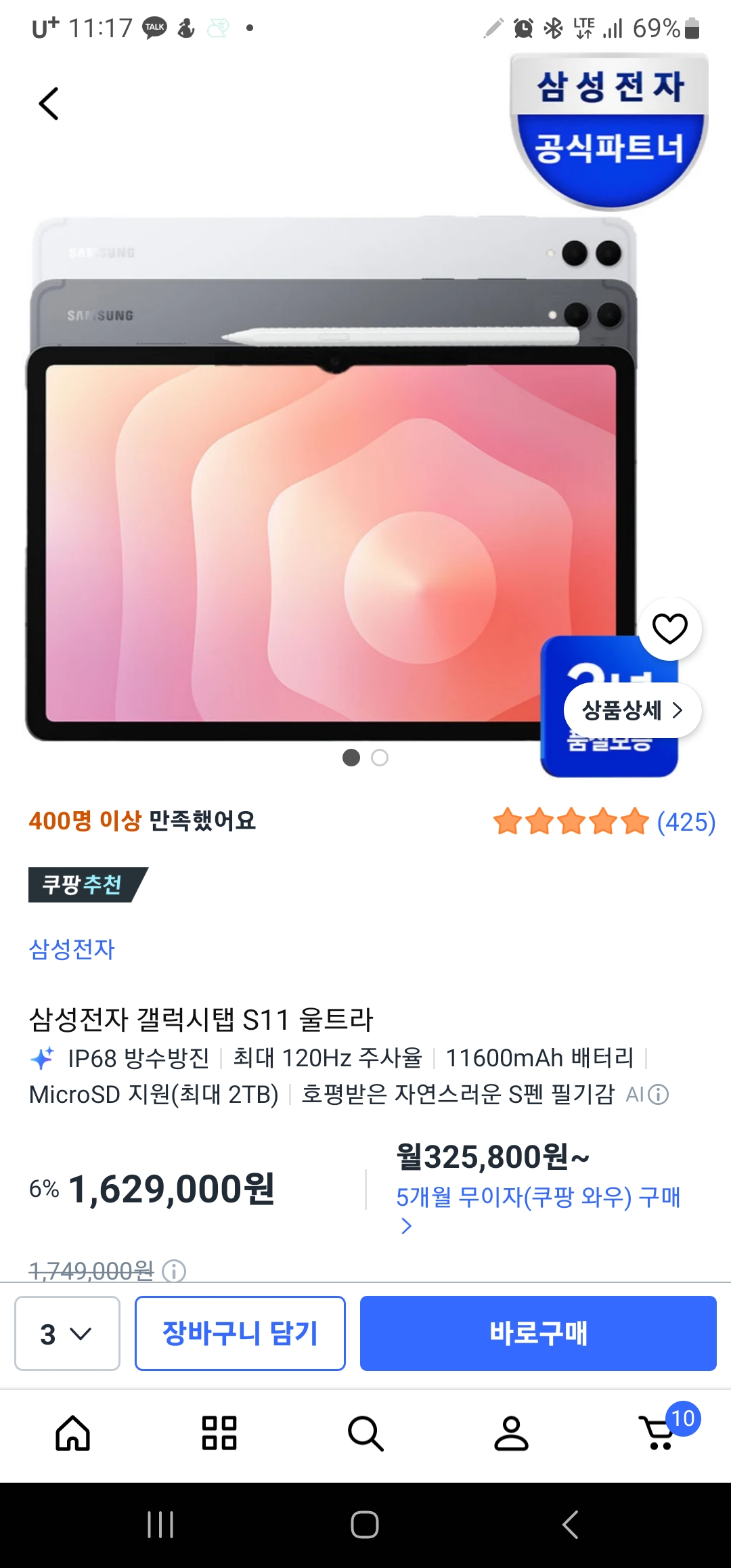Go to the home tab
This screenshot has height=1568, width=731.
tap(73, 1433)
